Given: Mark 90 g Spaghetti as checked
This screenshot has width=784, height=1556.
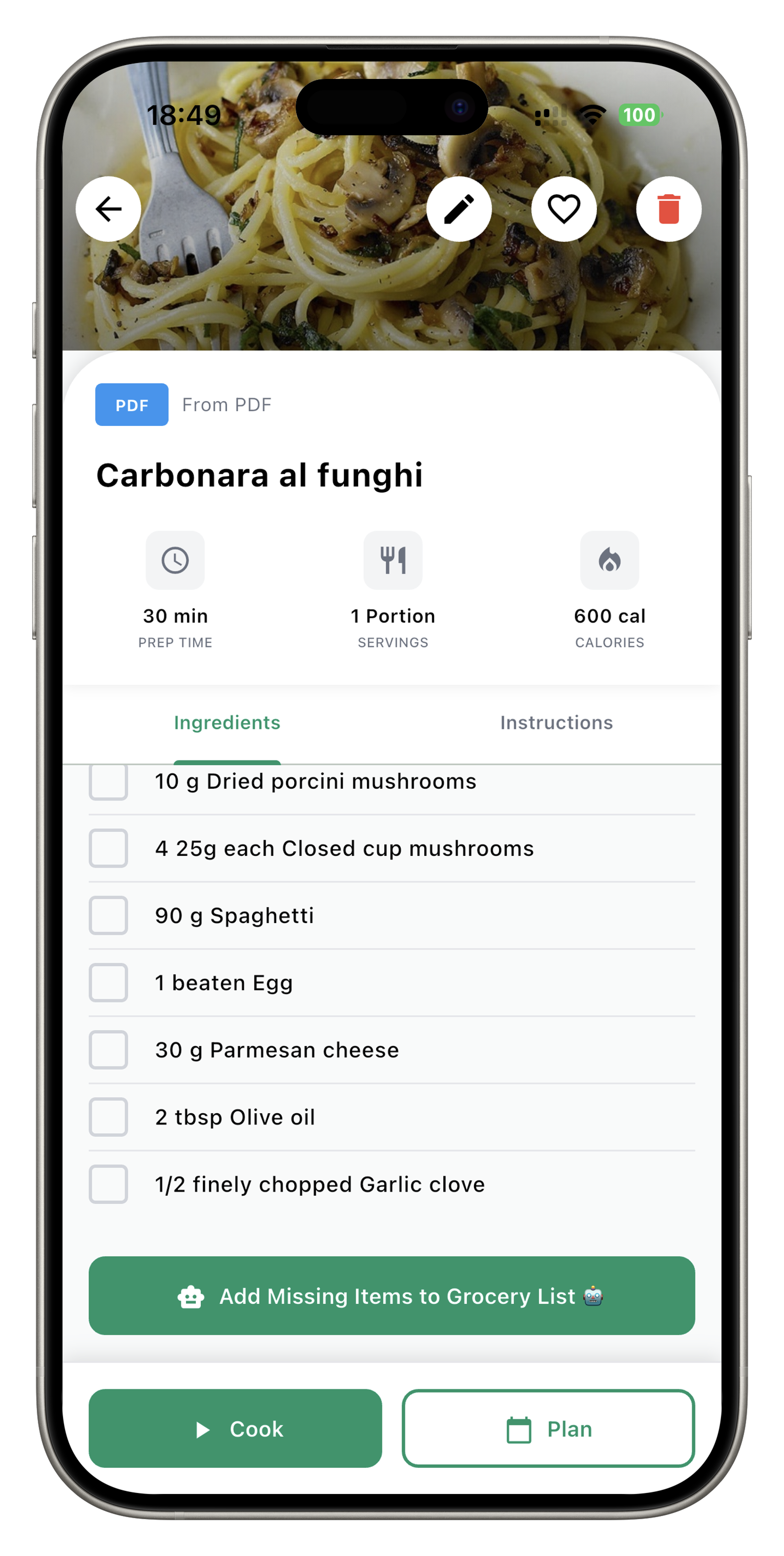Looking at the screenshot, I should click(x=109, y=915).
